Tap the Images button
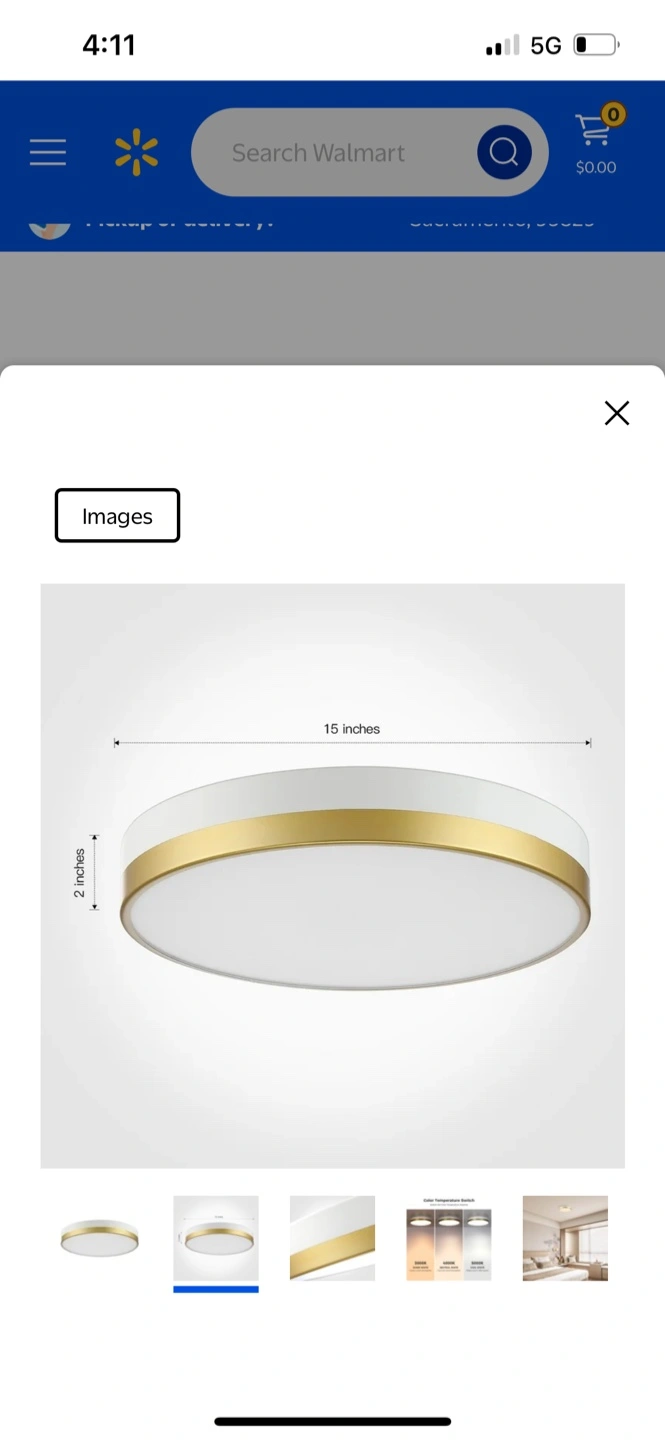Viewport: 665px width, 1440px height. (x=117, y=516)
